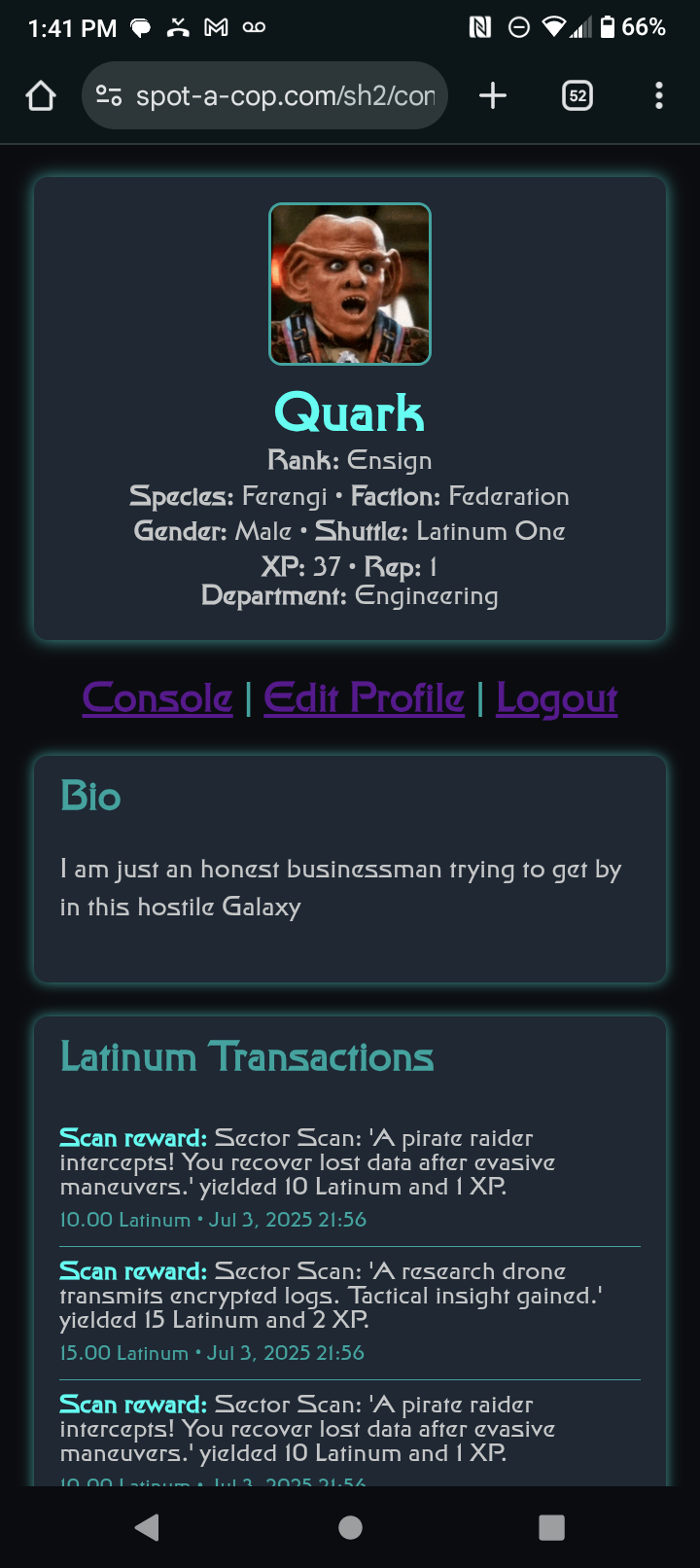Tap the spot-a-cop.com address bar
700x1568 pixels.
(x=284, y=95)
